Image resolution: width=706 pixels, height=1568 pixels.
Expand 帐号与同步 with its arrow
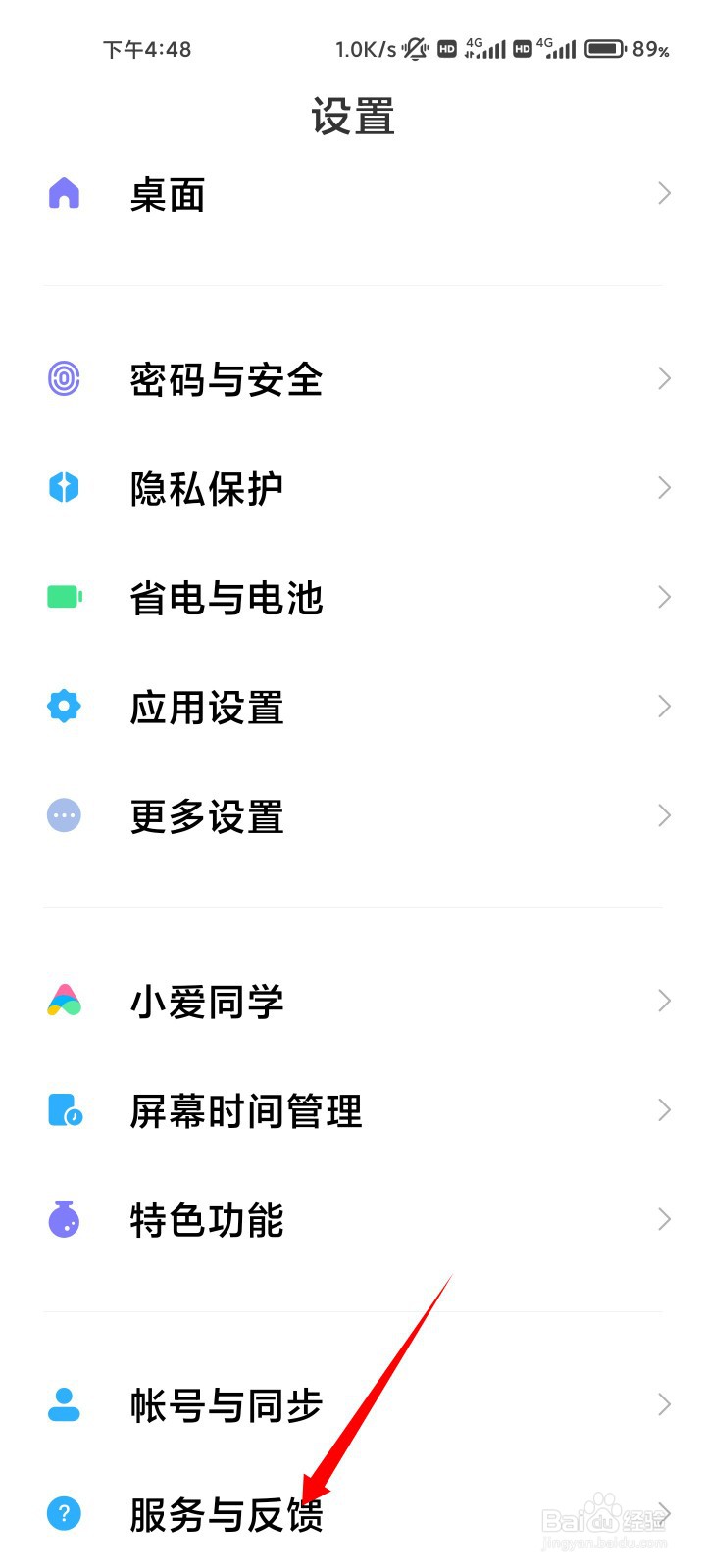[663, 1405]
